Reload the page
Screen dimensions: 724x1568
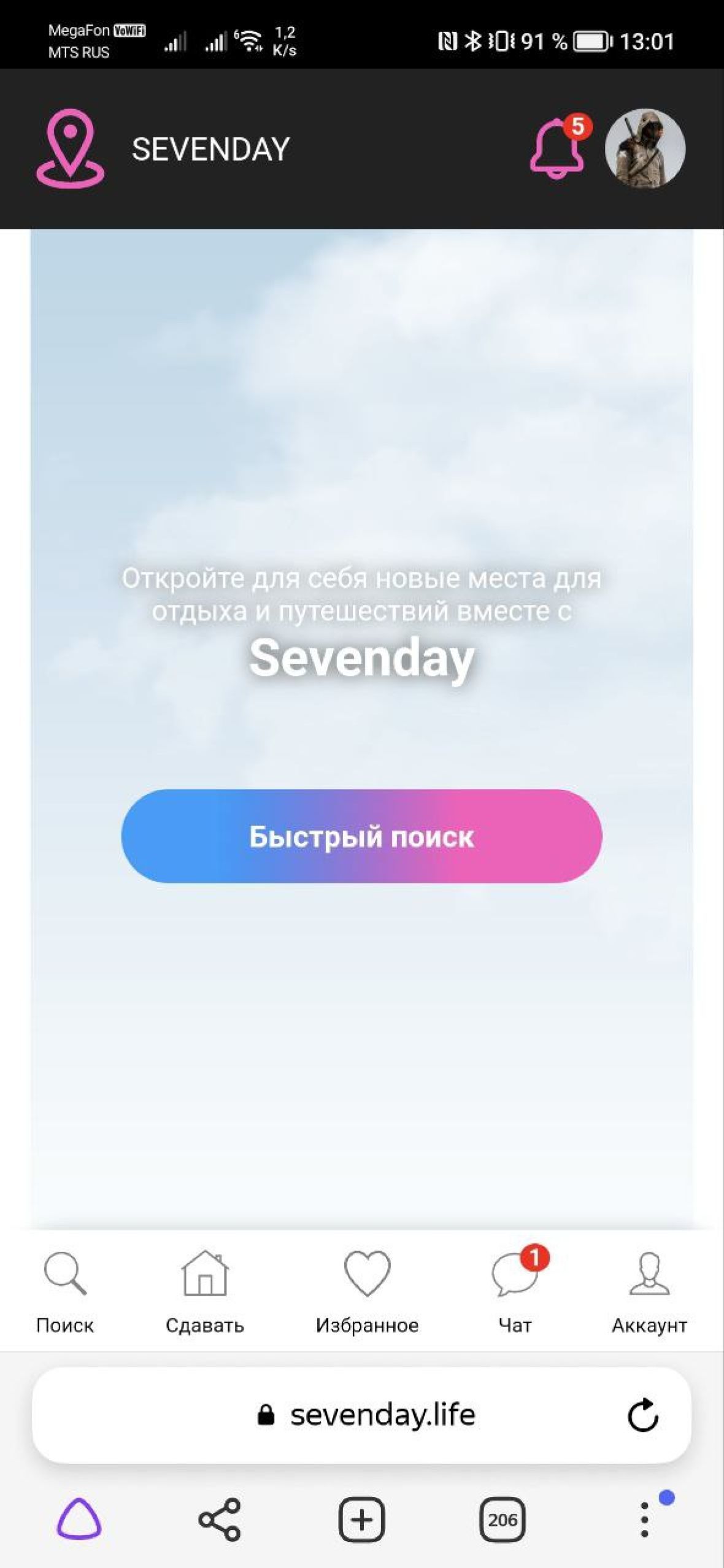[x=642, y=1415]
